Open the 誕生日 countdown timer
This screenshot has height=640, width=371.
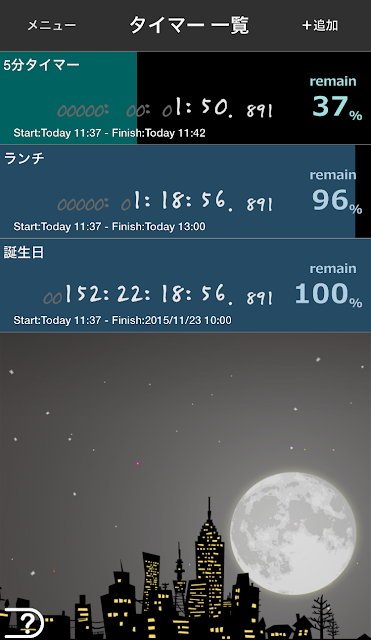pos(185,285)
